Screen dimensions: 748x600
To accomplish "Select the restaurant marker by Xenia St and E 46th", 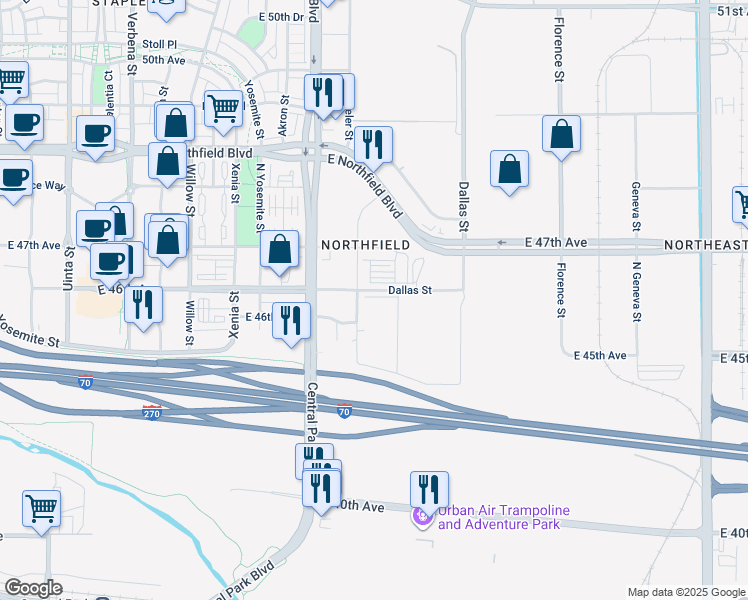I will click(x=292, y=321).
